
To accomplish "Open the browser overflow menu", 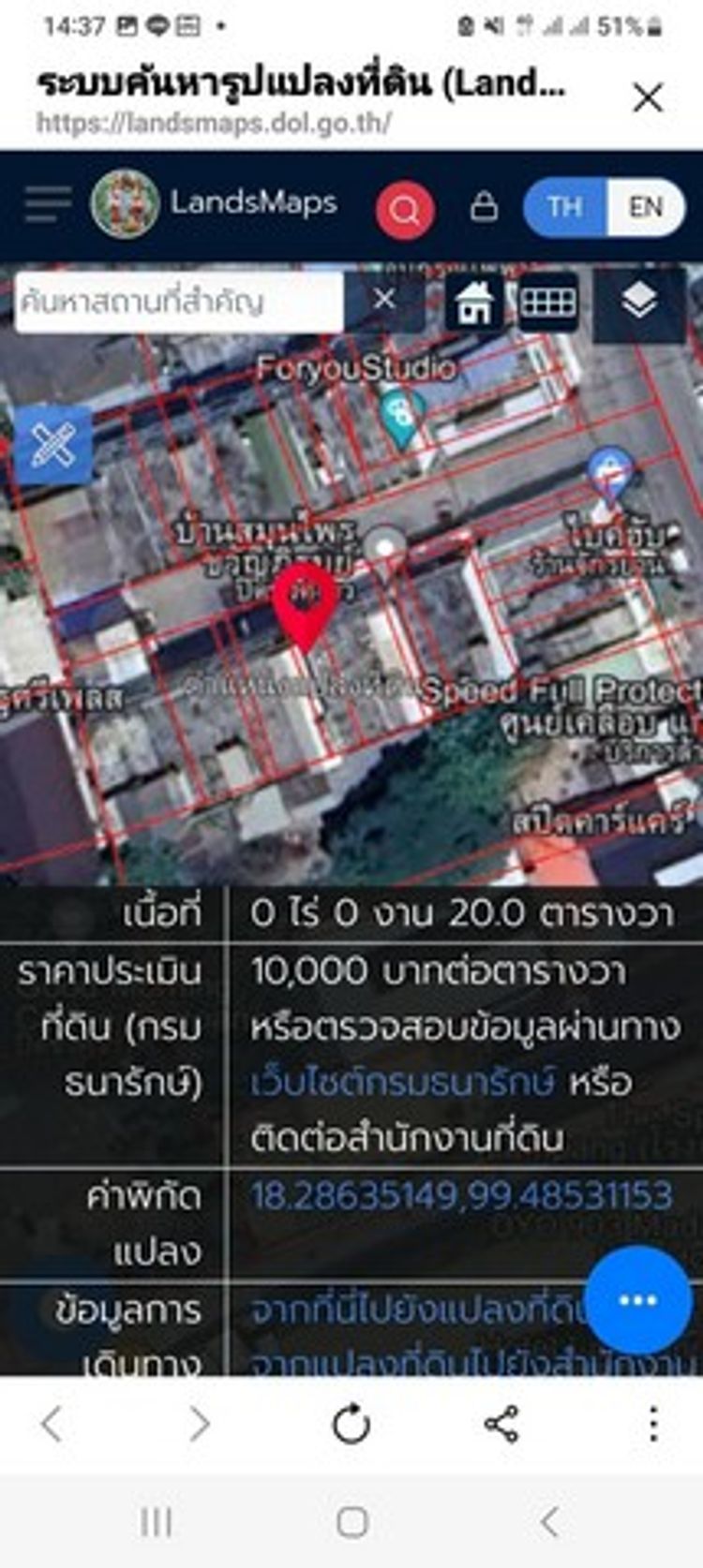I will click(x=653, y=1425).
